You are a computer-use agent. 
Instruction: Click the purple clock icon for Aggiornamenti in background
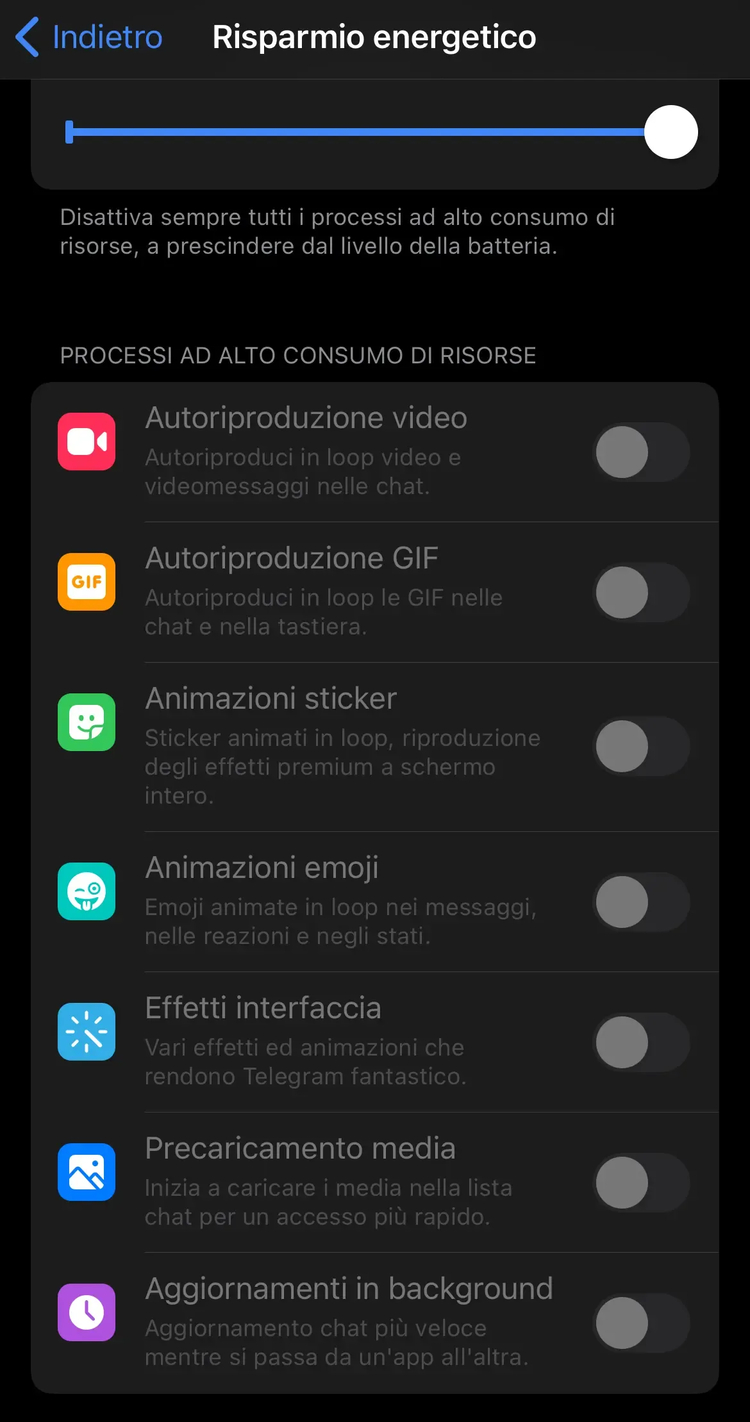click(87, 1312)
